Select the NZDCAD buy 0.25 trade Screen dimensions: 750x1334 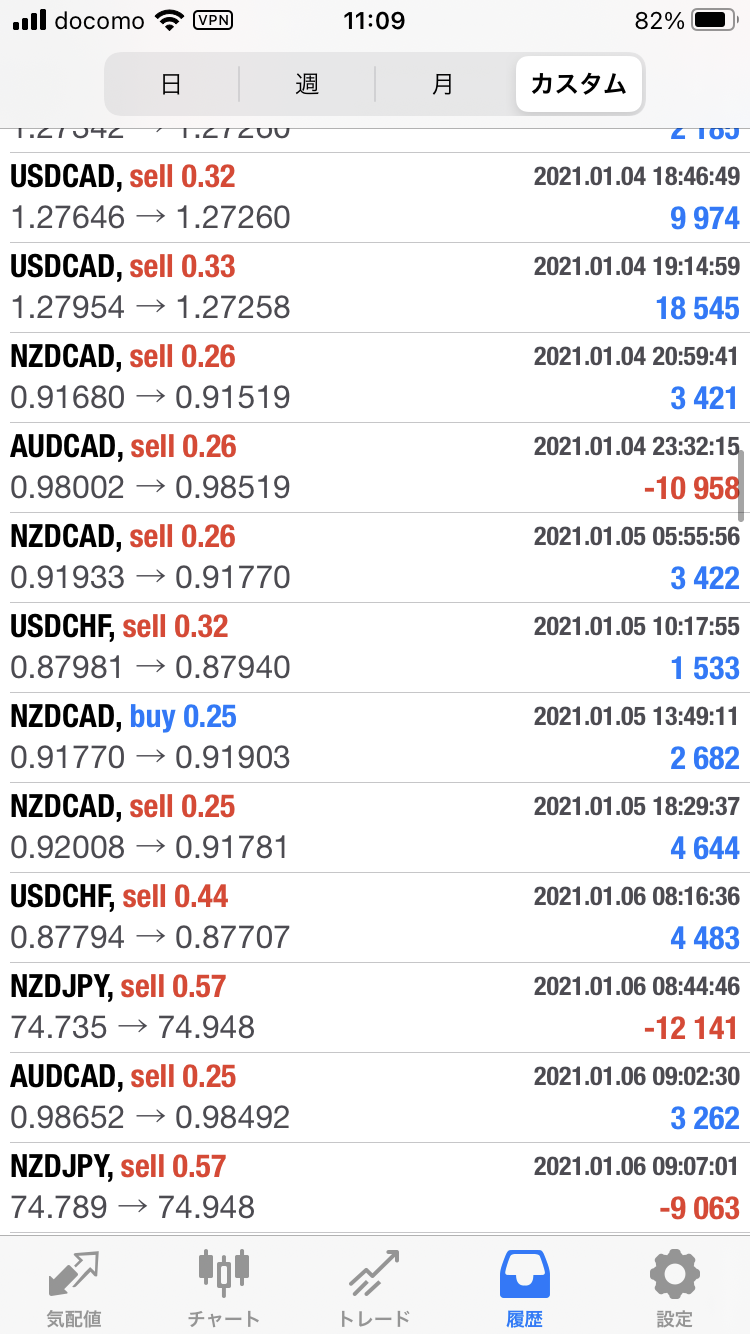click(375, 737)
